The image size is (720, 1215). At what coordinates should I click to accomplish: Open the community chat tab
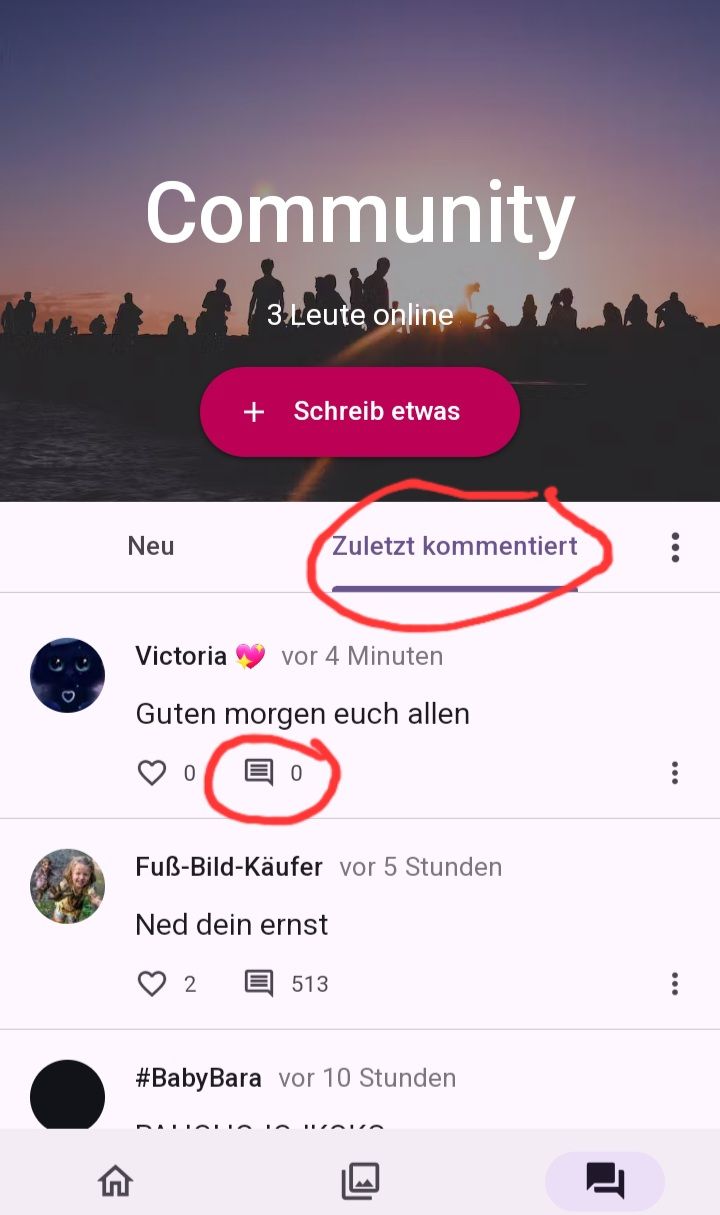pos(605,1182)
